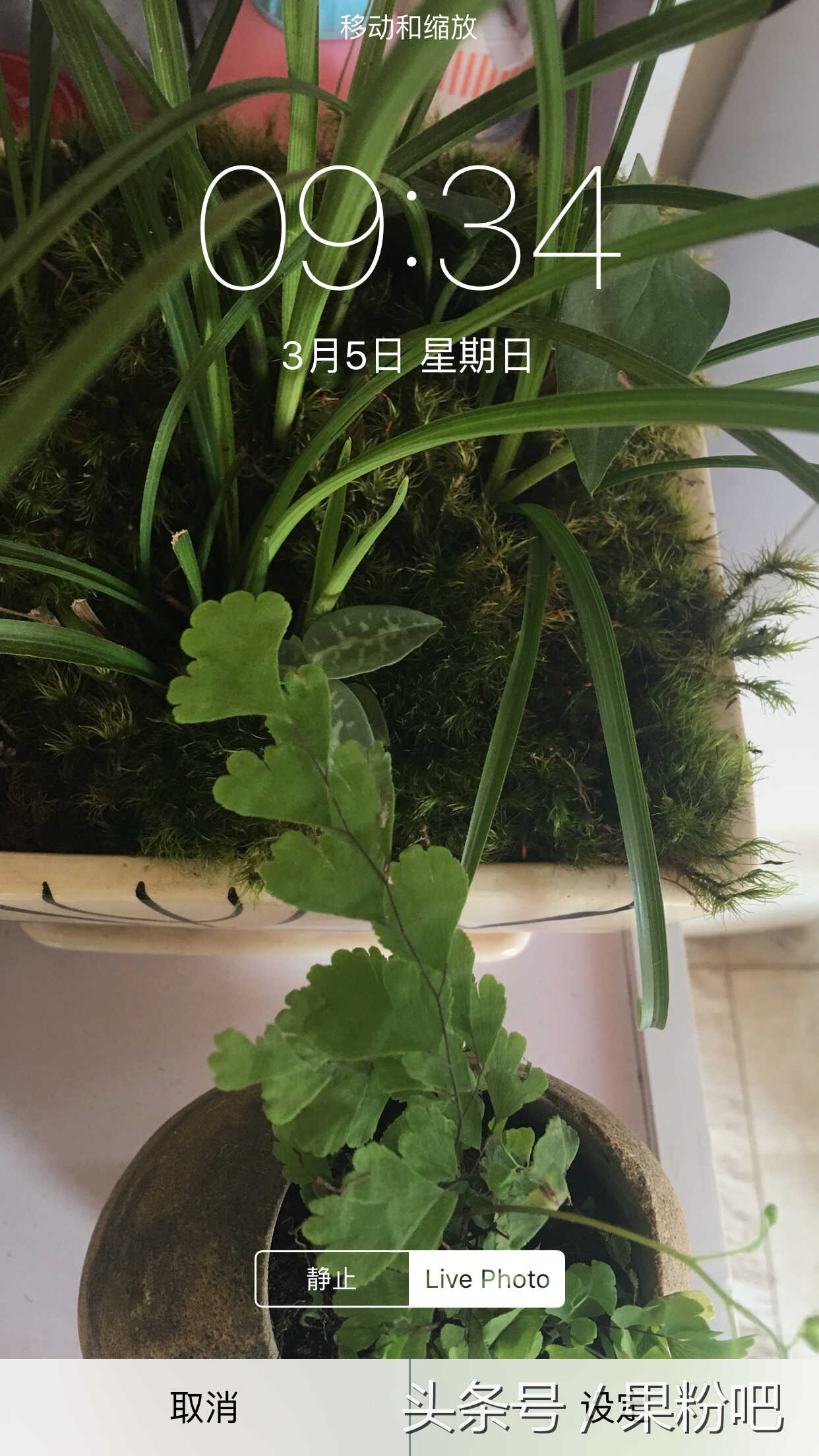
Task: Select the 静止 (Still) option
Action: 332,1279
